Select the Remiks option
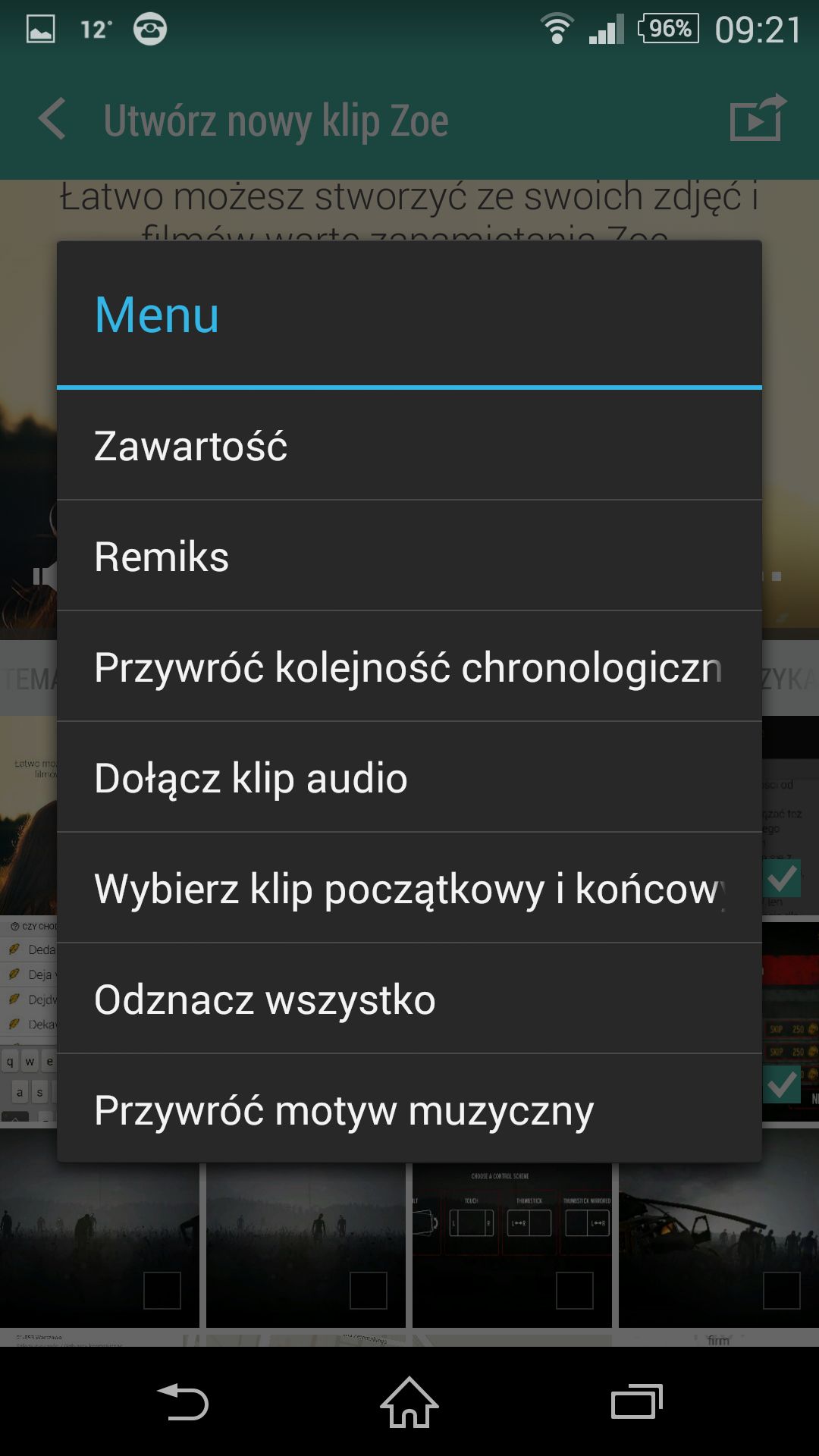819x1456 pixels. pyautogui.click(x=409, y=556)
